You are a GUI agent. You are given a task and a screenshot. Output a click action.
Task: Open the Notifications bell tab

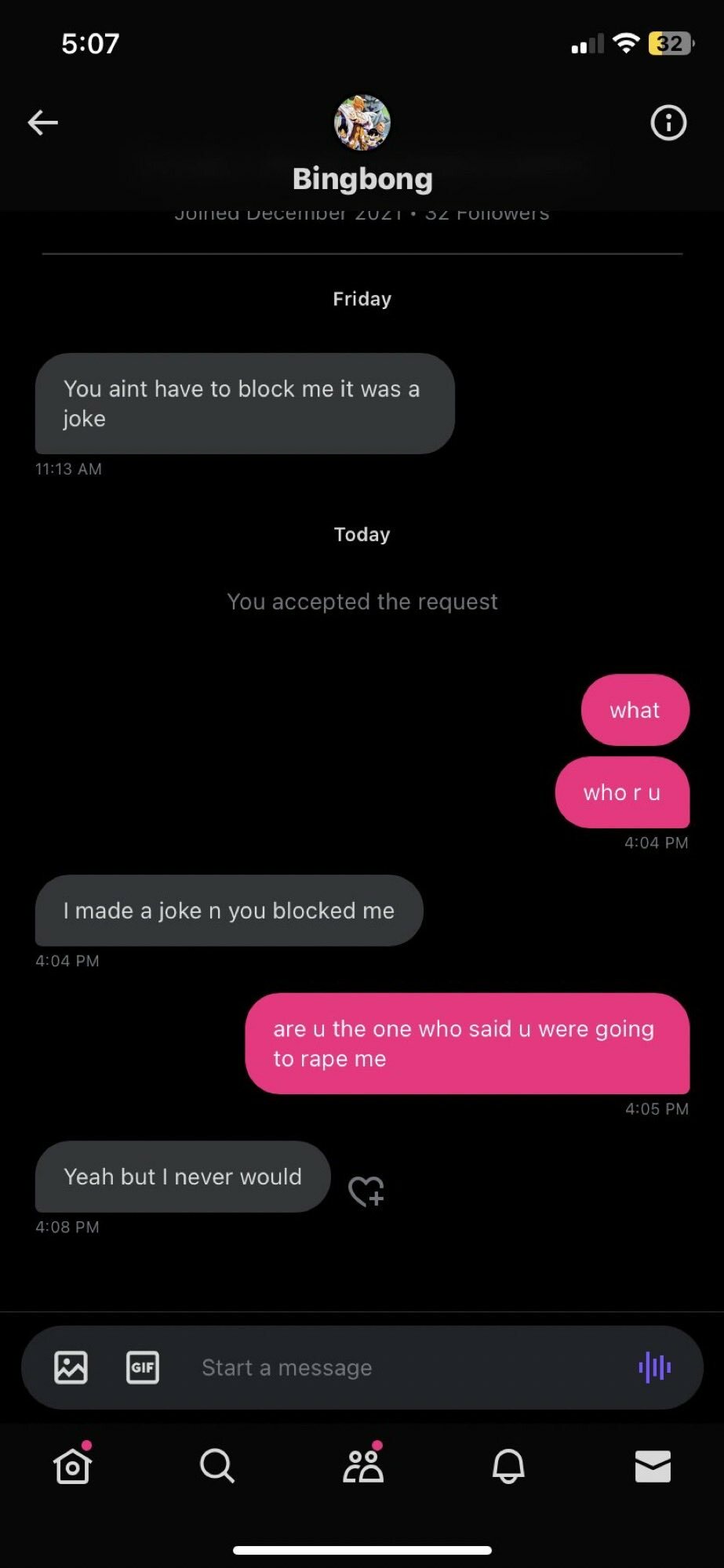coord(508,1465)
